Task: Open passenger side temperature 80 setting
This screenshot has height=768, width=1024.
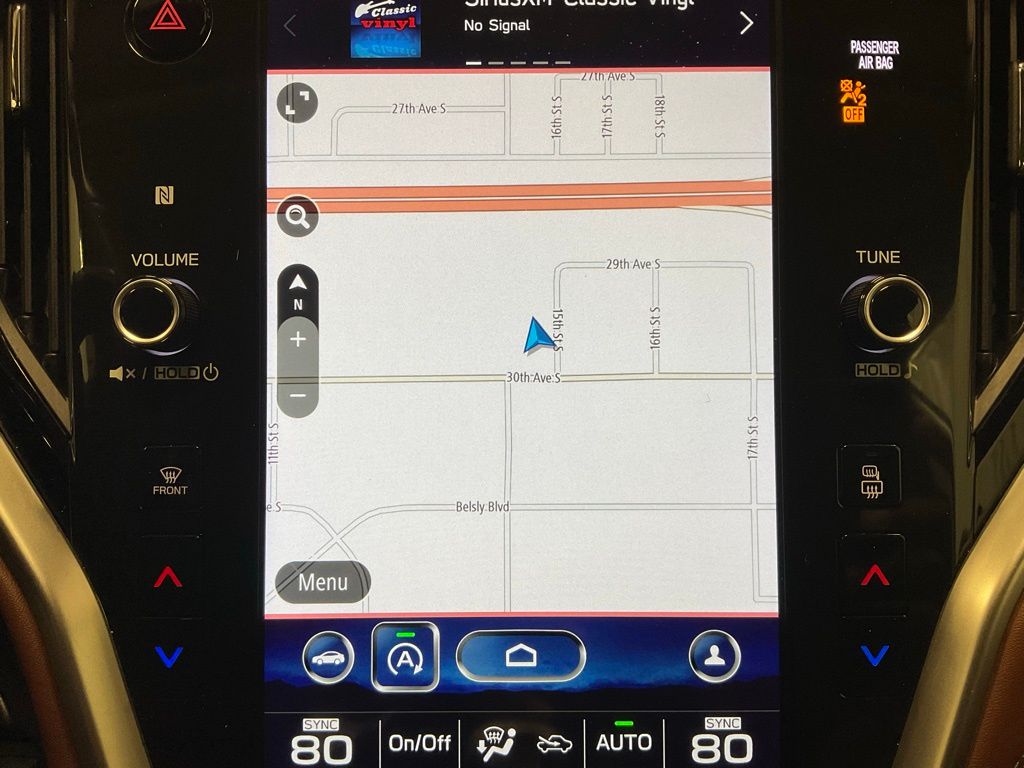Action: [x=722, y=743]
